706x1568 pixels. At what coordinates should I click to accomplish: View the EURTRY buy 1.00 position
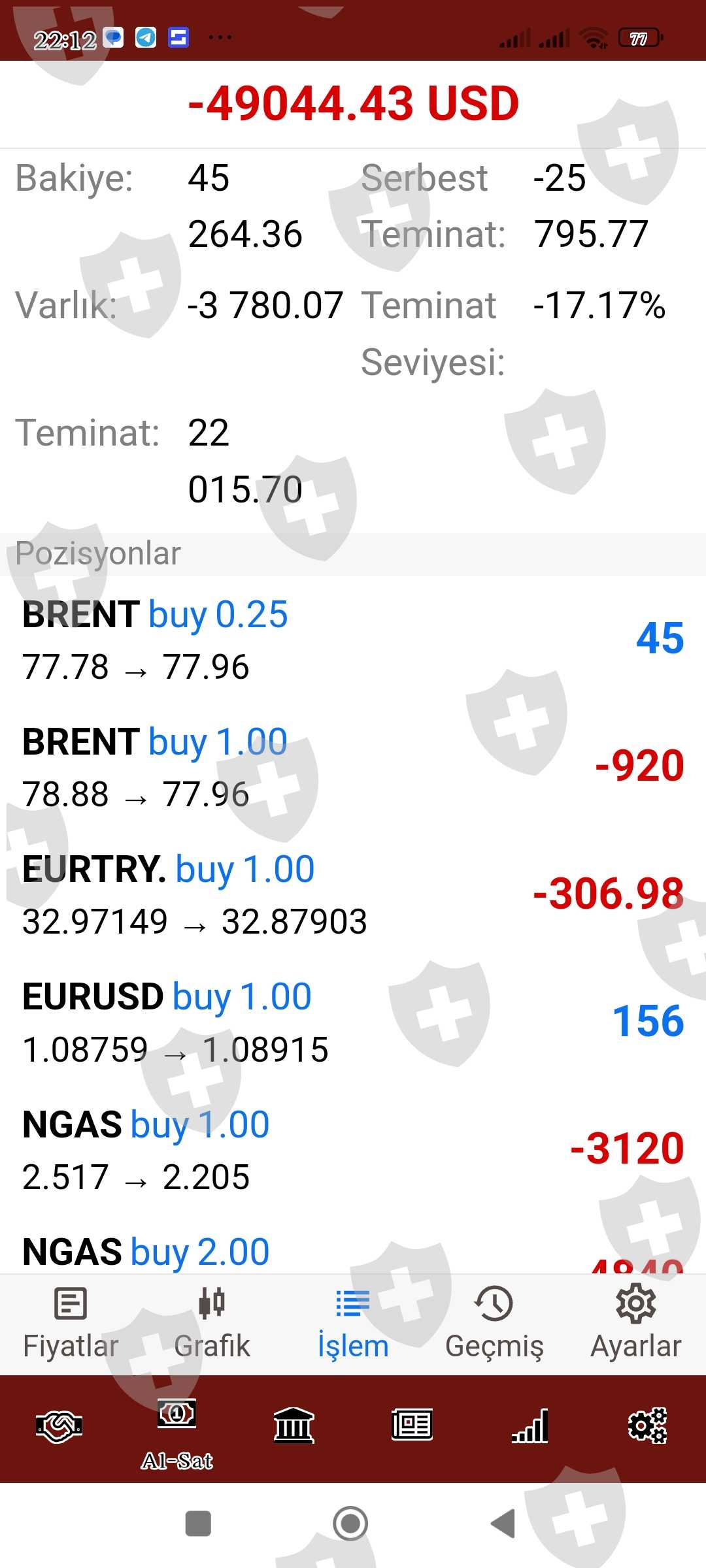[353, 894]
